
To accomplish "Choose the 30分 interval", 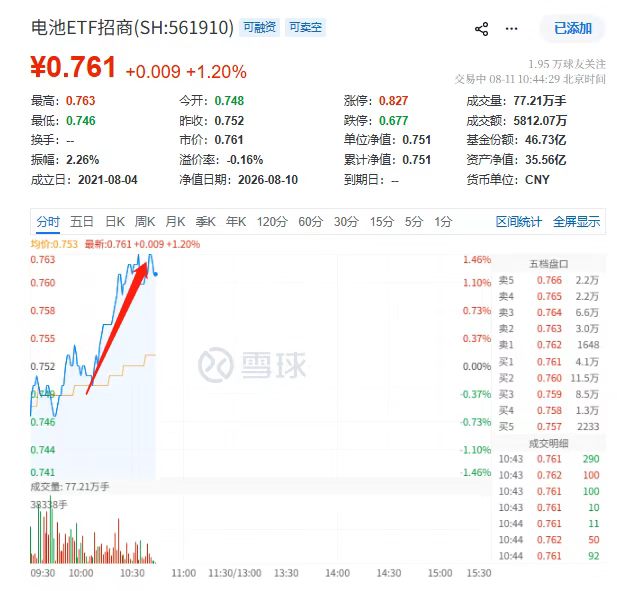I will [x=346, y=222].
